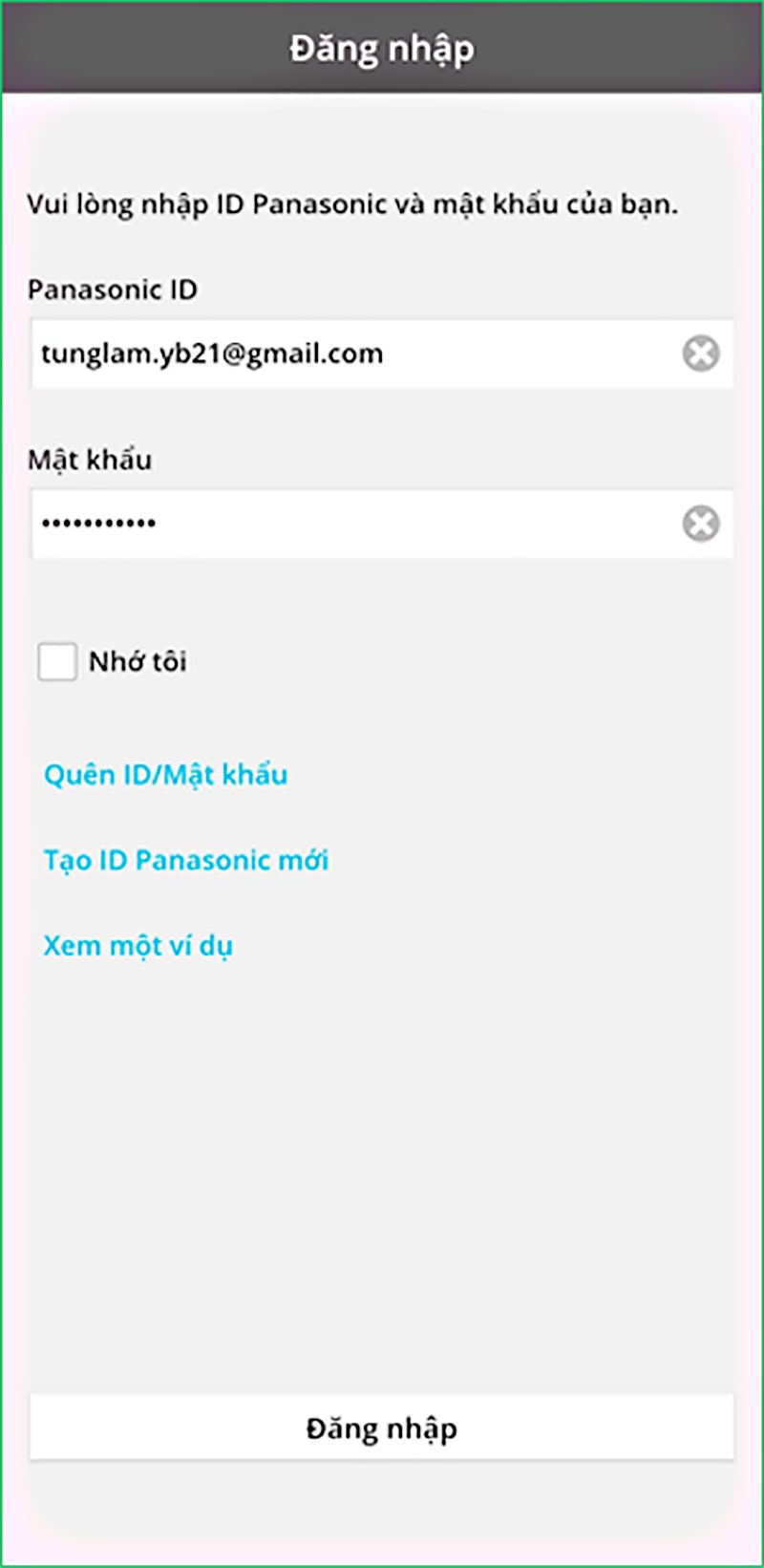Clear the Panasonic ID field
Image resolution: width=764 pixels, height=1568 pixels.
(x=701, y=354)
